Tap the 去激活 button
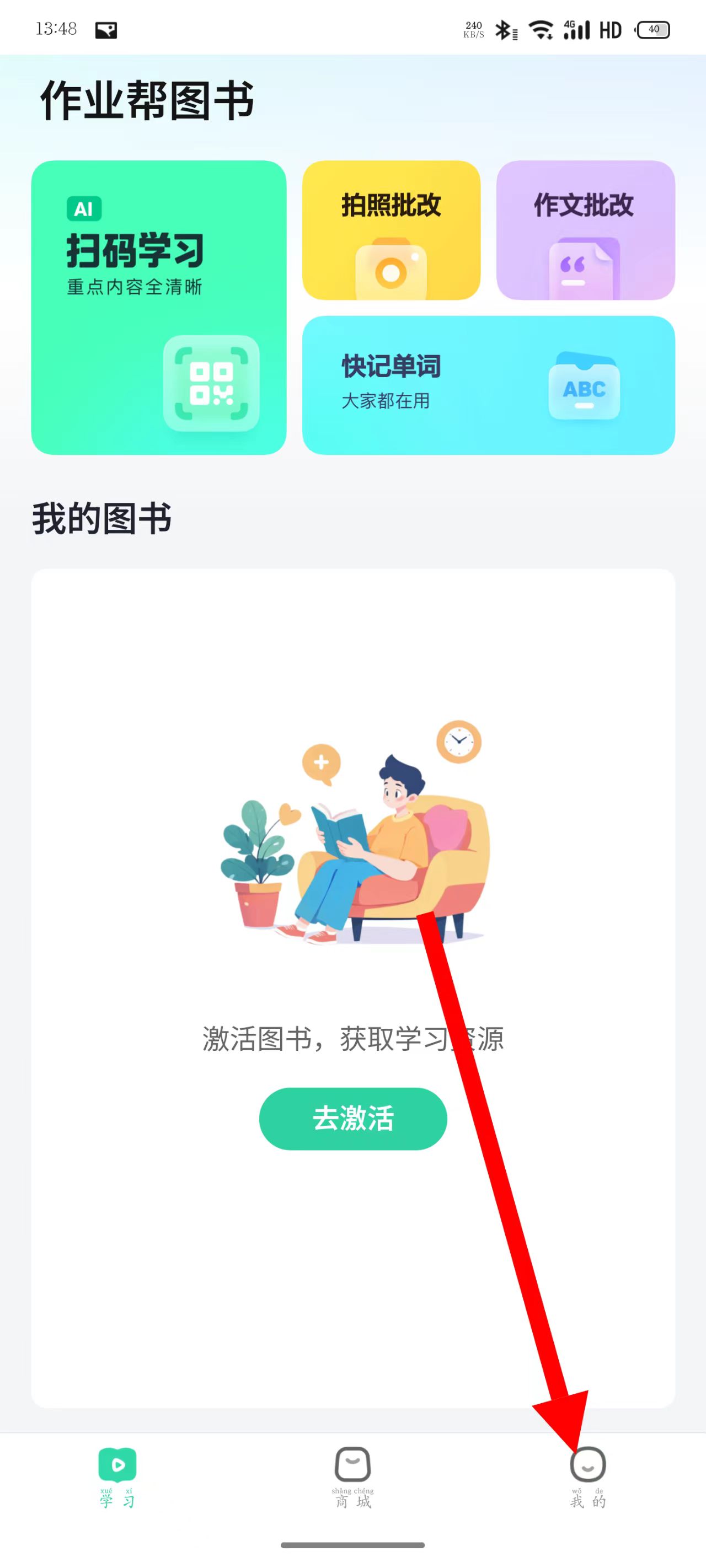Viewport: 706px width, 1568px height. (352, 1119)
